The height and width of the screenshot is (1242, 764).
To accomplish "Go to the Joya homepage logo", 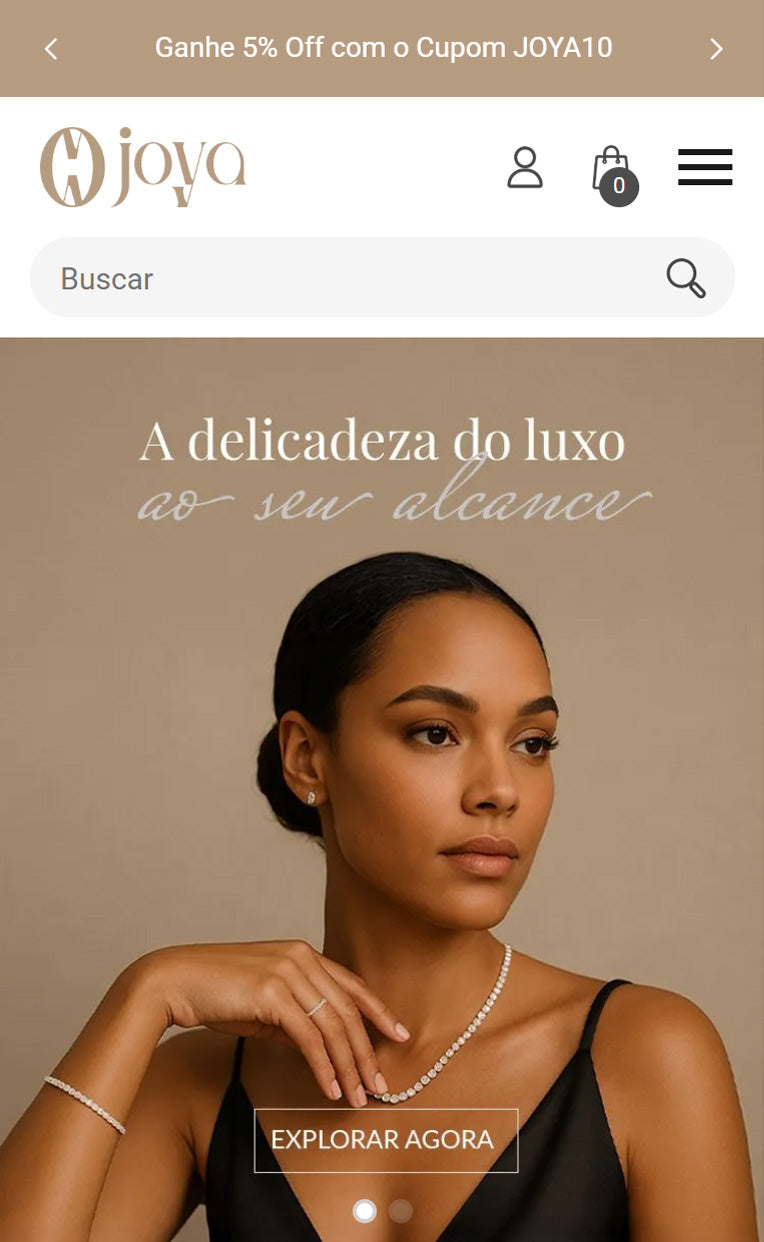I will point(143,167).
